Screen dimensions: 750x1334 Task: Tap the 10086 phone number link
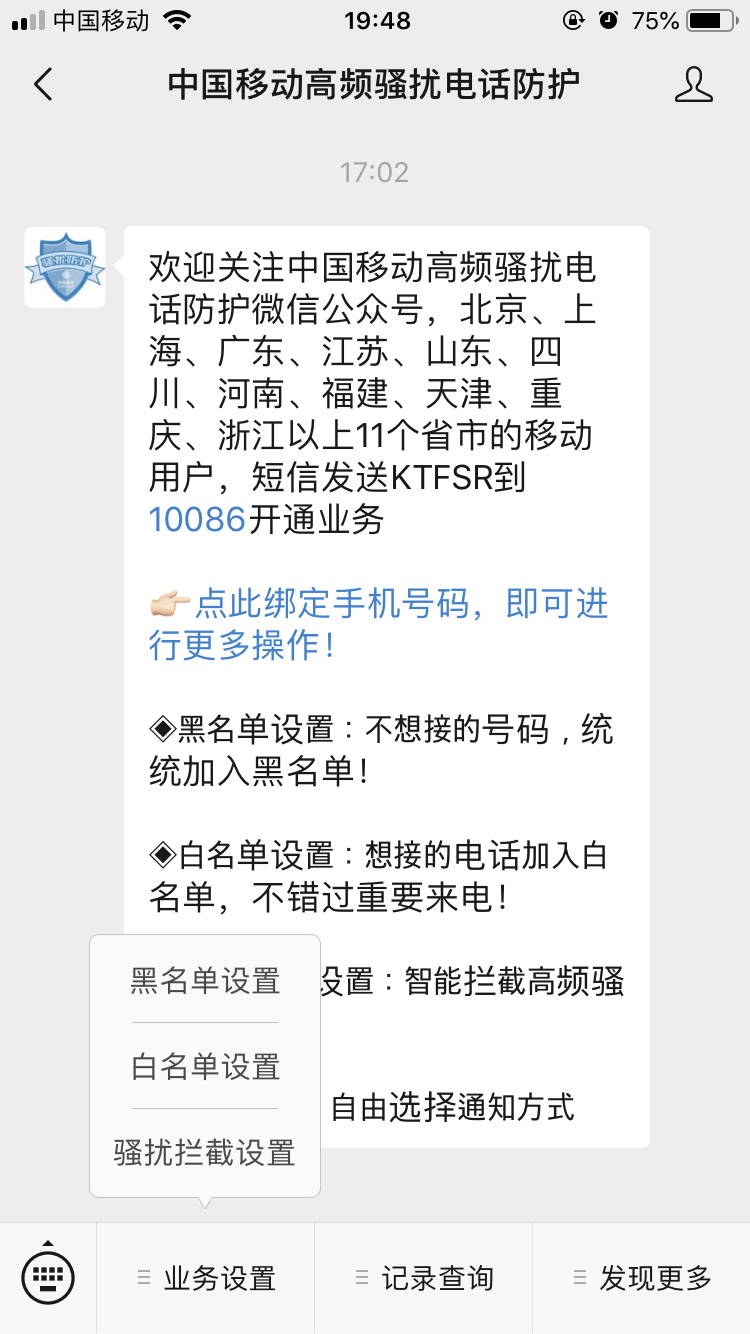click(197, 520)
